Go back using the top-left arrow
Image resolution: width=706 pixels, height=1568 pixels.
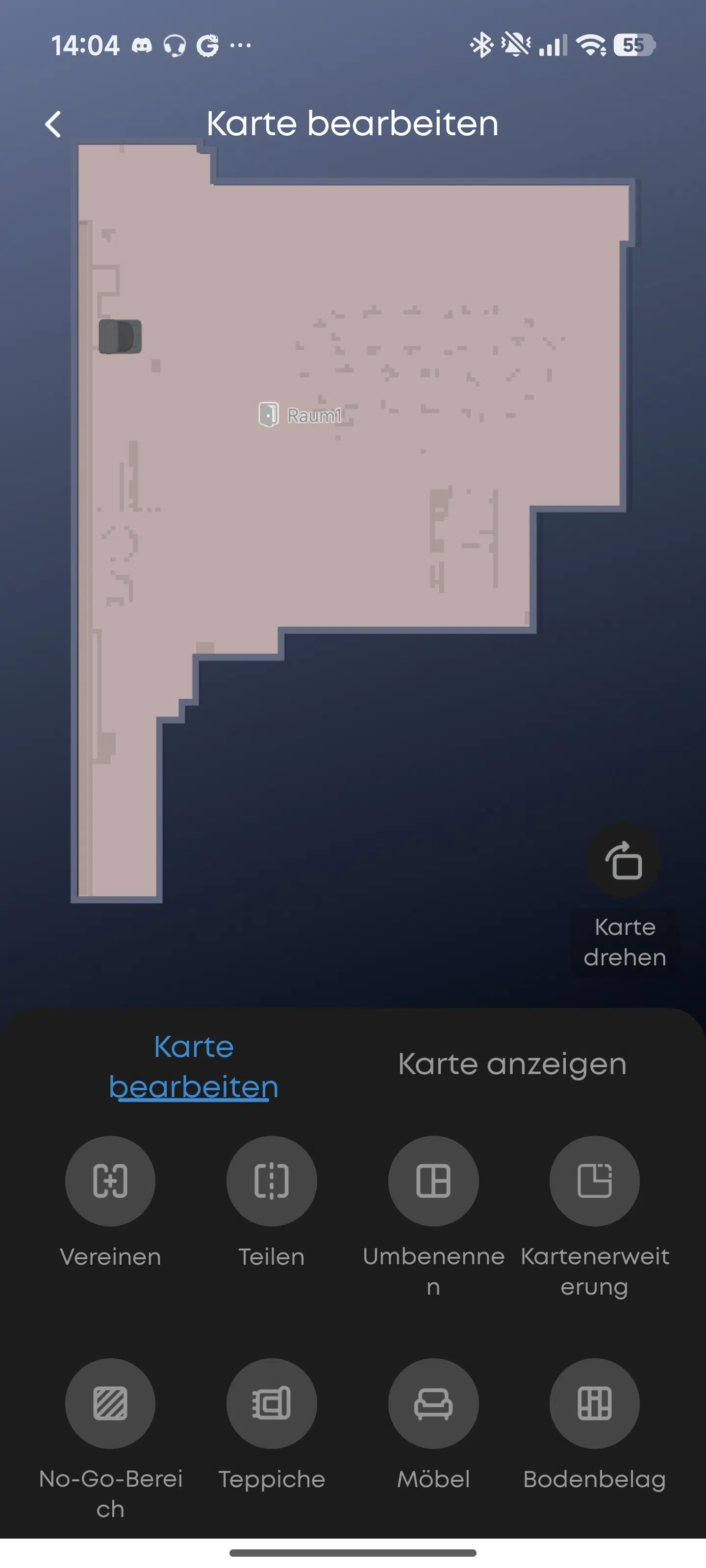[53, 124]
